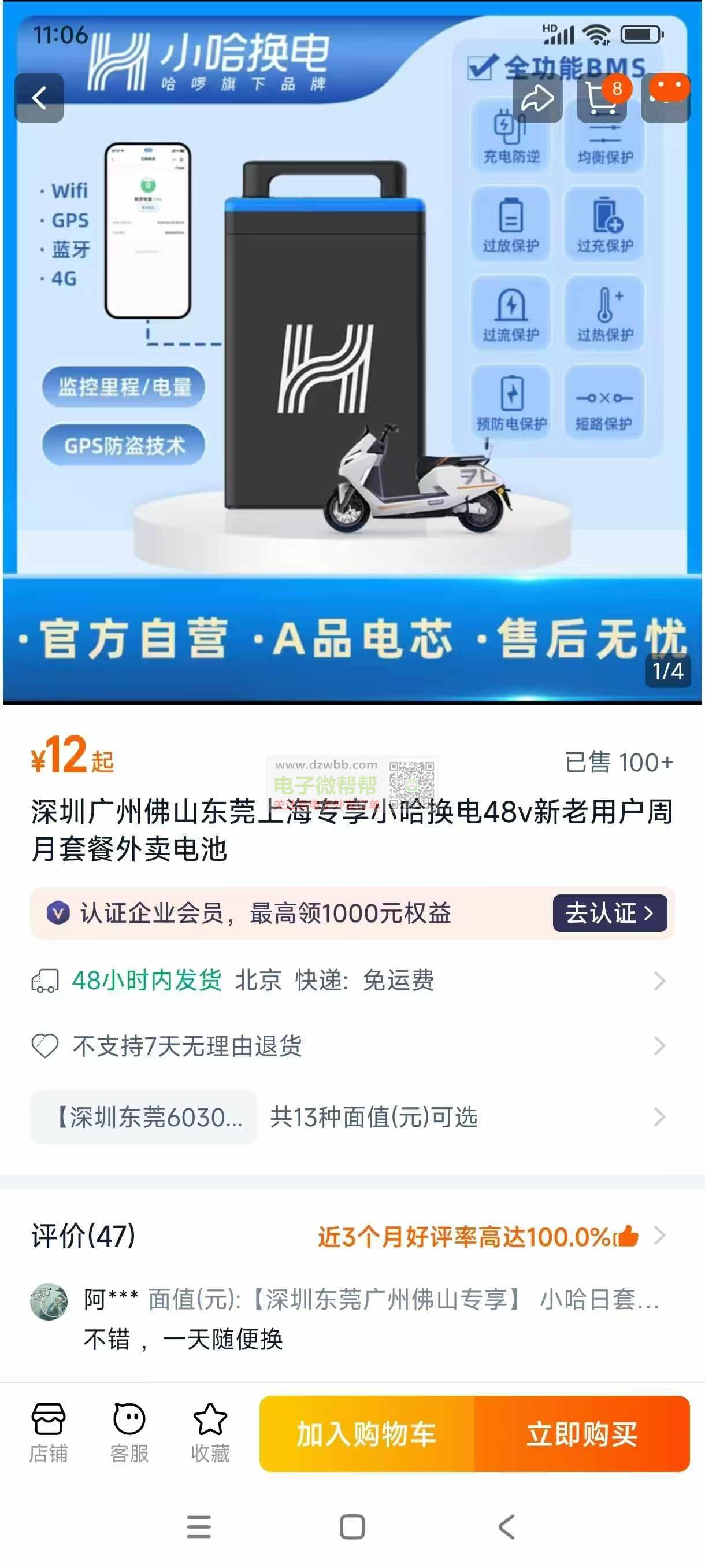Viewport: 705px width, 1568px height.
Task: Add this item to 收藏 favorites
Action: click(210, 1433)
